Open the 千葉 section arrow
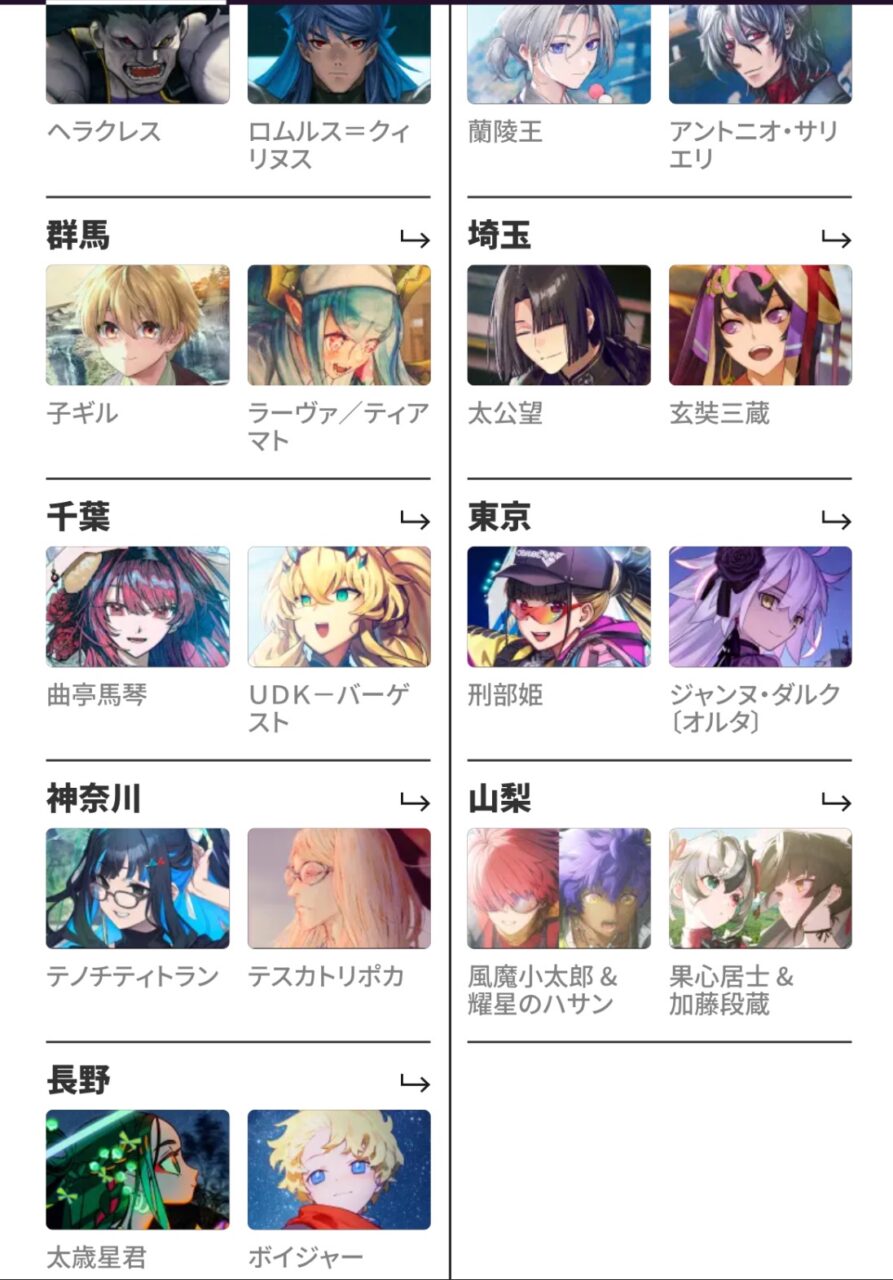 click(414, 520)
